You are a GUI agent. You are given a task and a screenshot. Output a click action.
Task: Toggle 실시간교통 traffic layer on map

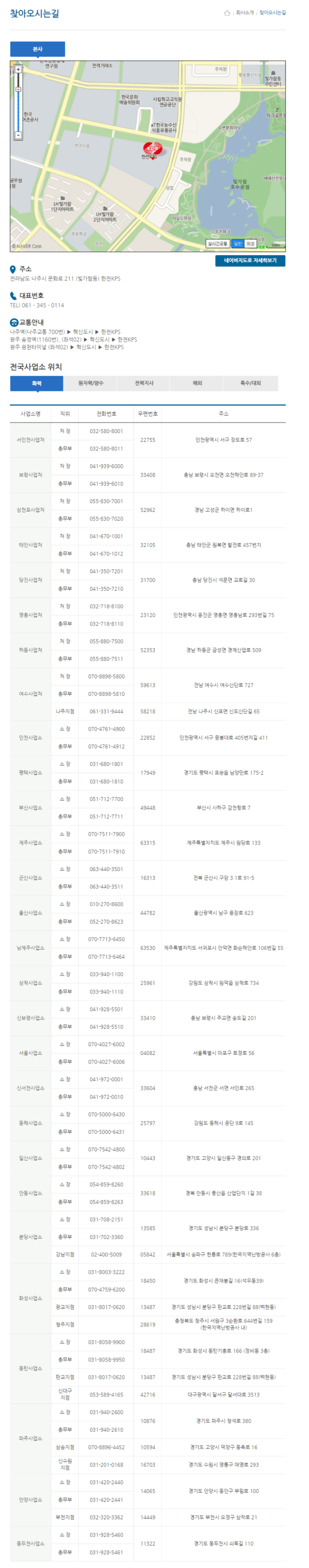tap(217, 244)
